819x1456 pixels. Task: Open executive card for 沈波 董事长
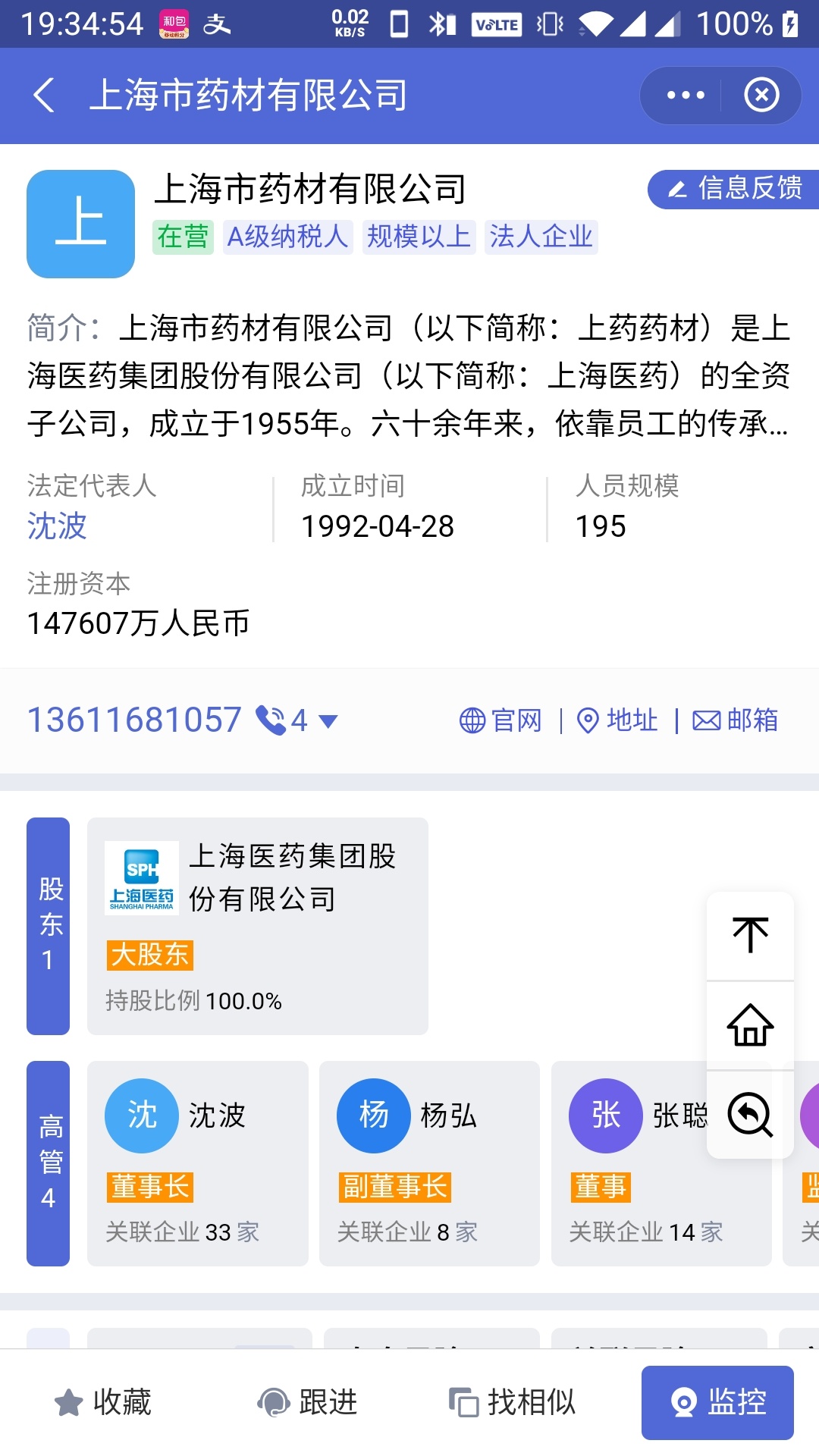point(198,1163)
